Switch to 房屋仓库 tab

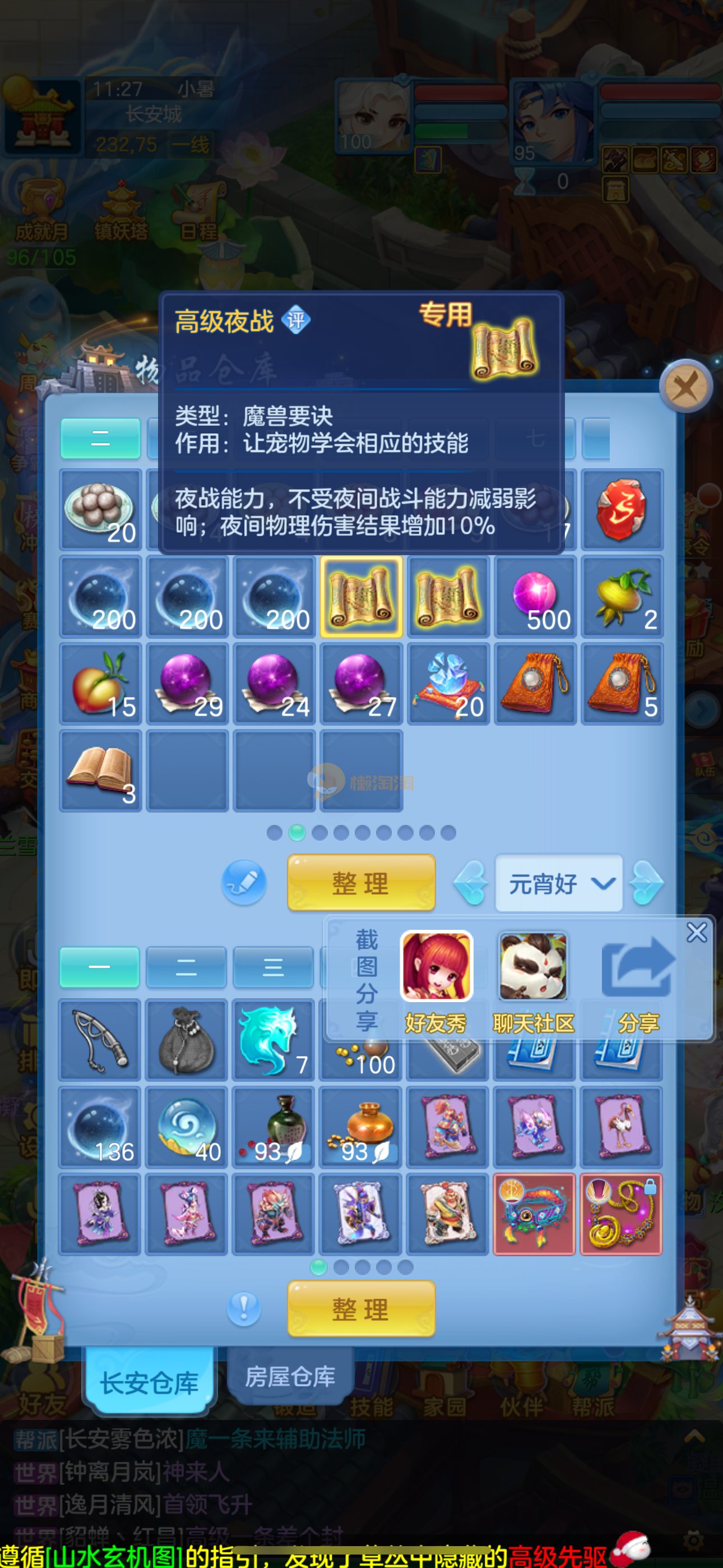pos(290,1376)
